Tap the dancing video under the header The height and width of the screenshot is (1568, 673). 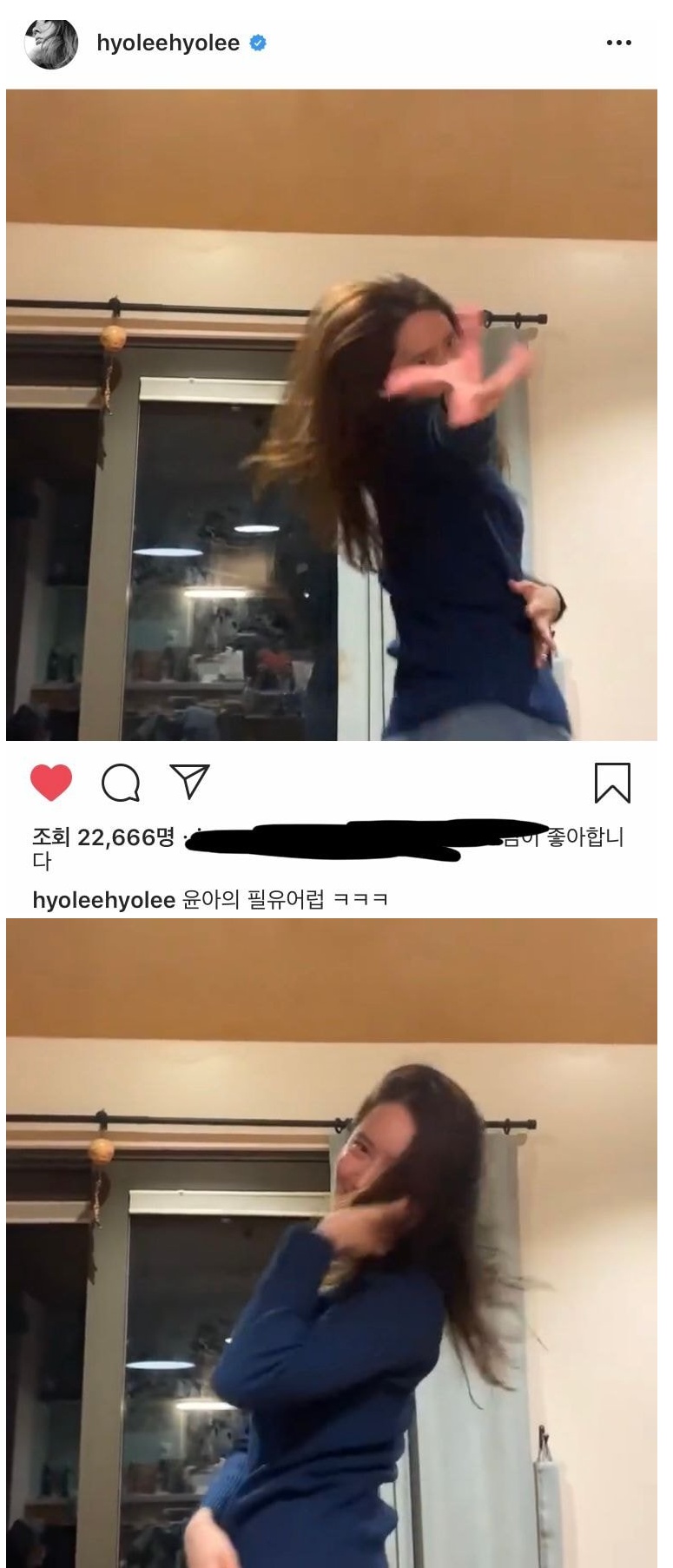pos(331,414)
